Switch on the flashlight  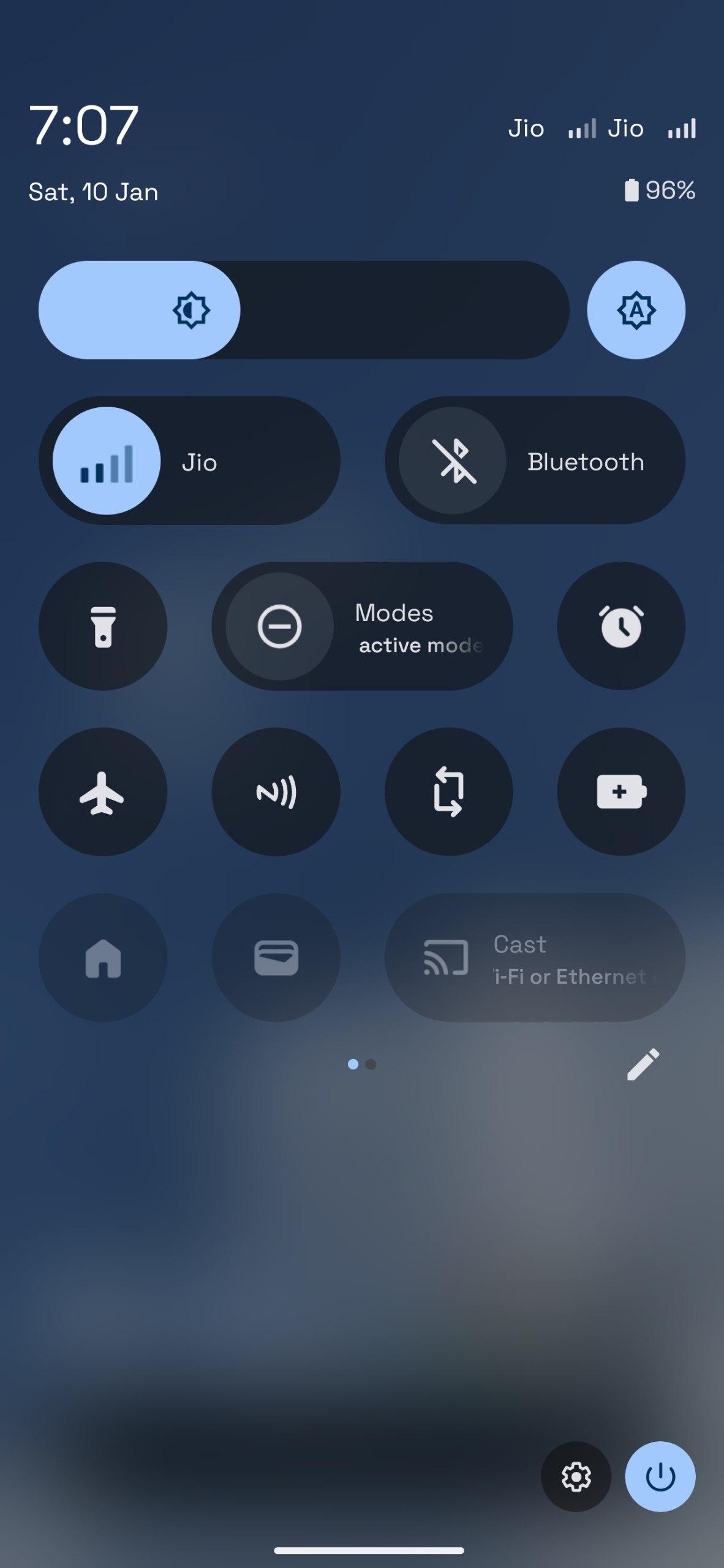click(103, 626)
